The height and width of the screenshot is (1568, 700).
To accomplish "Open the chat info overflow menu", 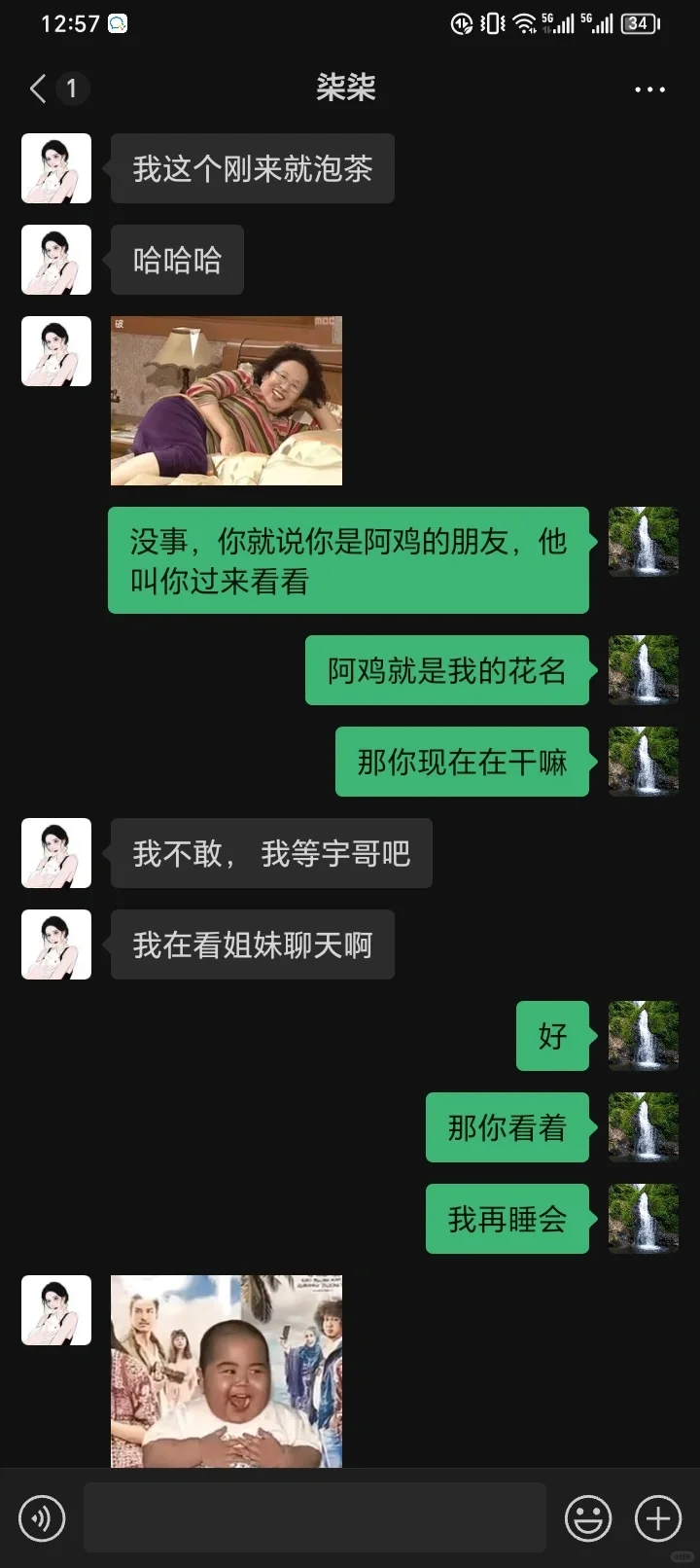I will point(649,89).
